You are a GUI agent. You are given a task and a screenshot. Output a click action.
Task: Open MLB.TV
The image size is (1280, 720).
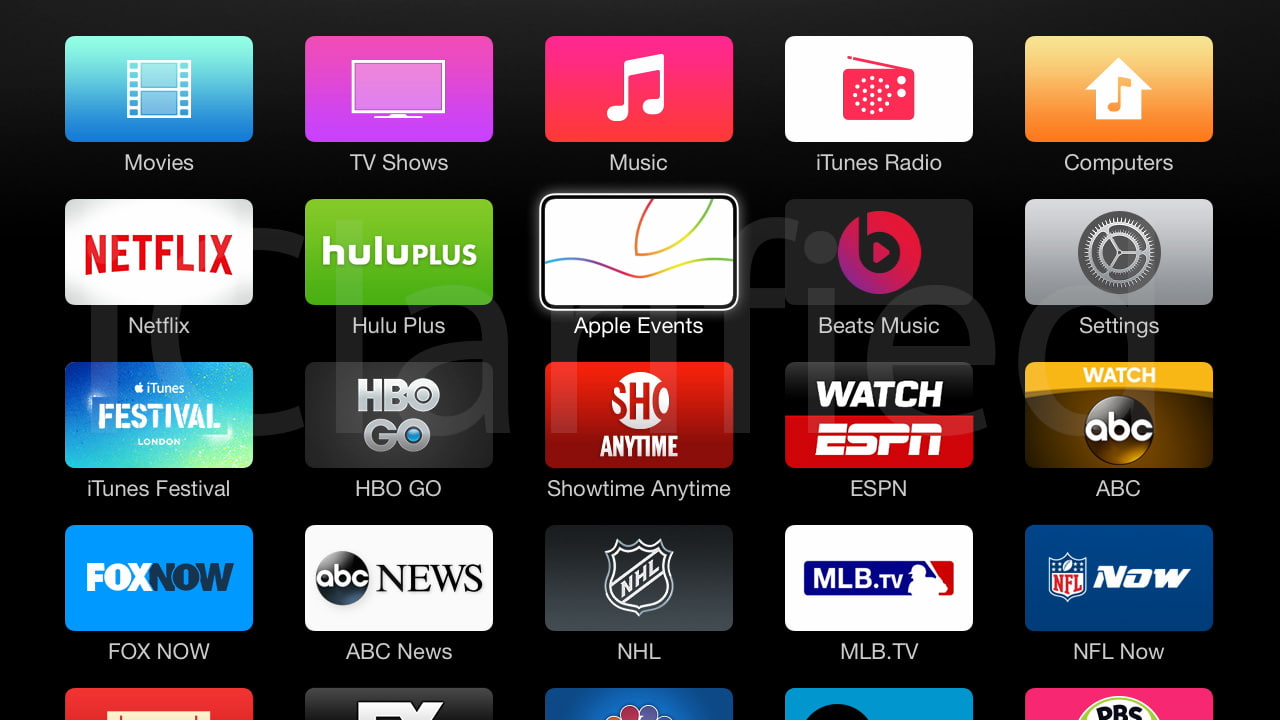click(879, 578)
